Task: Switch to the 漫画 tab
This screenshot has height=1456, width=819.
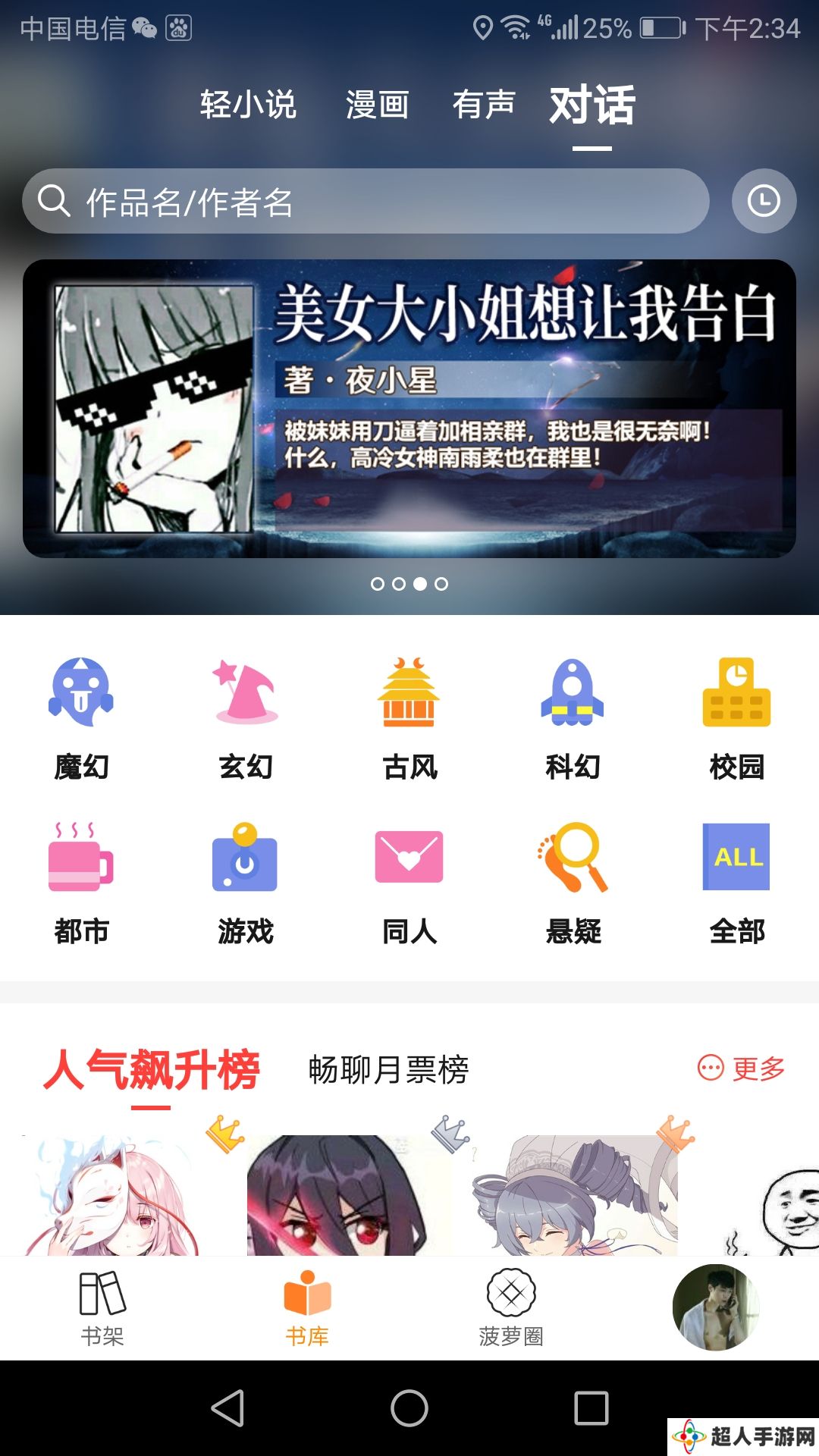Action: (x=377, y=105)
